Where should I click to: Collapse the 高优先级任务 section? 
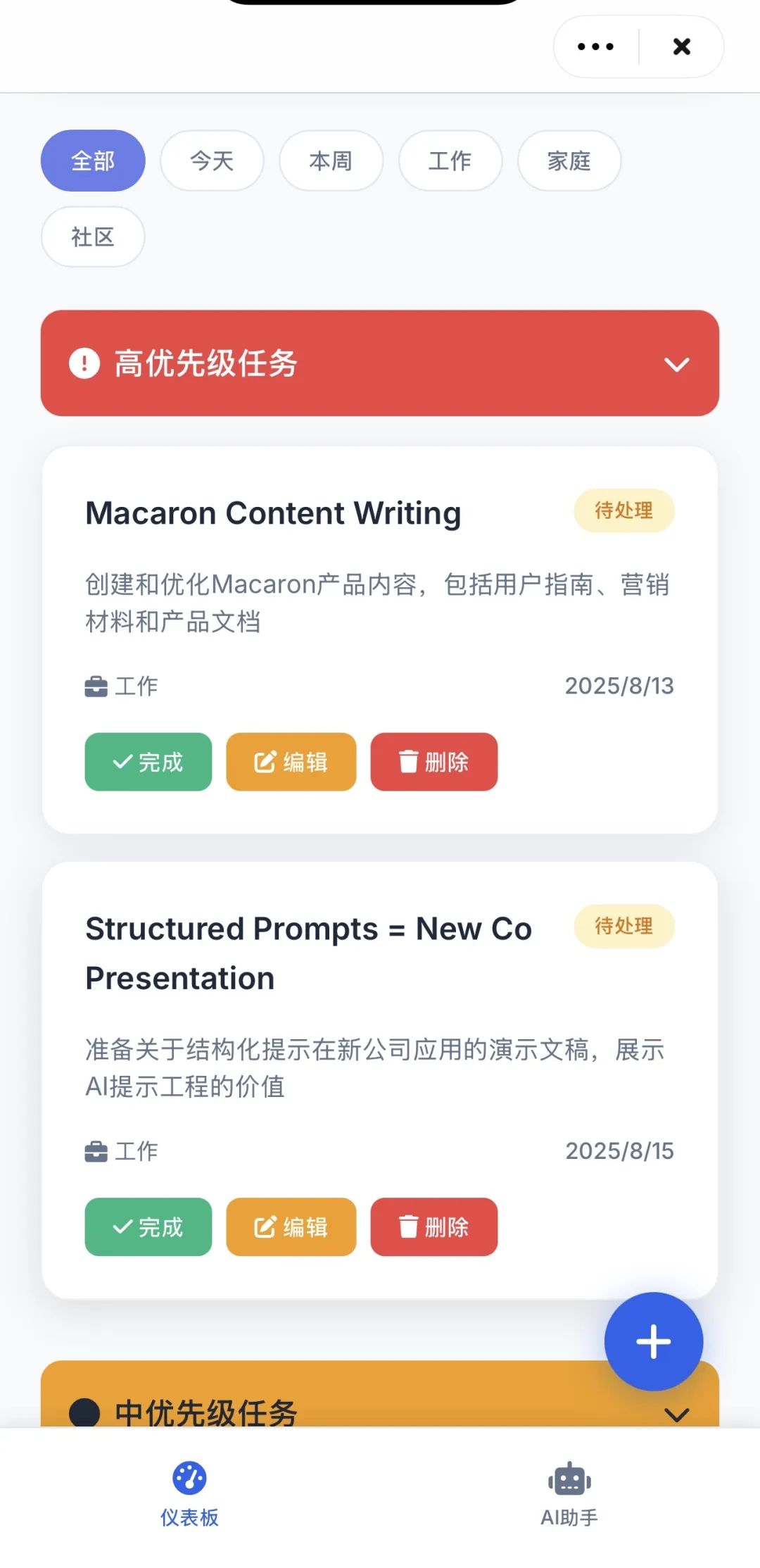click(x=676, y=364)
